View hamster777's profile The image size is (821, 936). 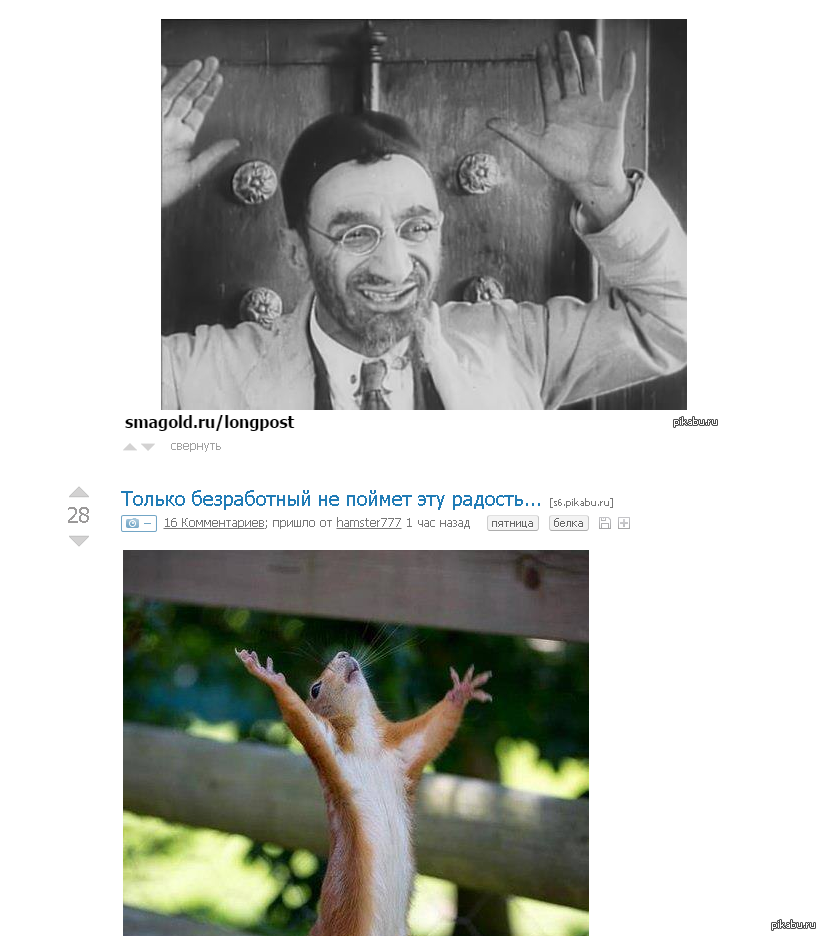(368, 523)
